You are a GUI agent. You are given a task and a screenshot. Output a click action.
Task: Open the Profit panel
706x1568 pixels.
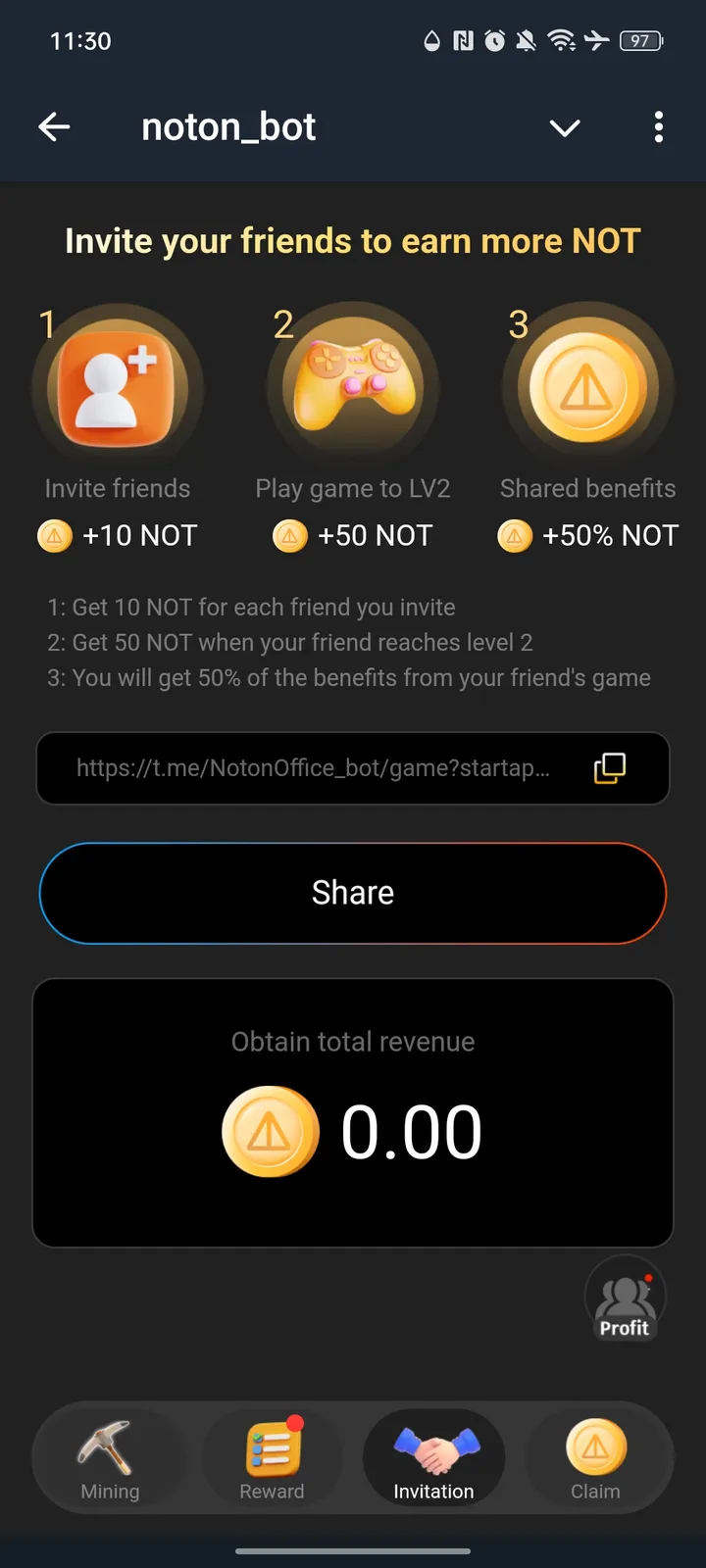click(x=625, y=1298)
